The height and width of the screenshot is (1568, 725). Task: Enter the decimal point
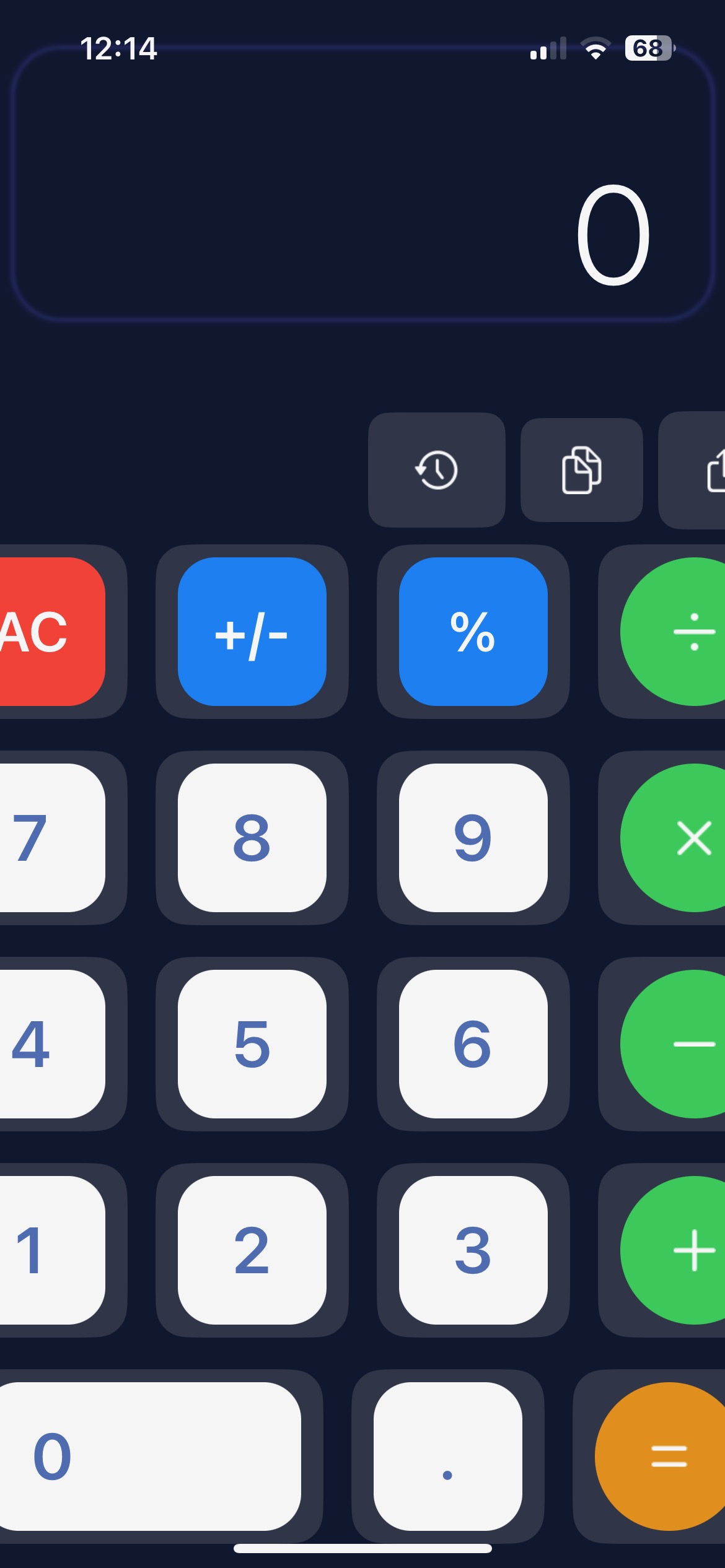pos(447,1457)
